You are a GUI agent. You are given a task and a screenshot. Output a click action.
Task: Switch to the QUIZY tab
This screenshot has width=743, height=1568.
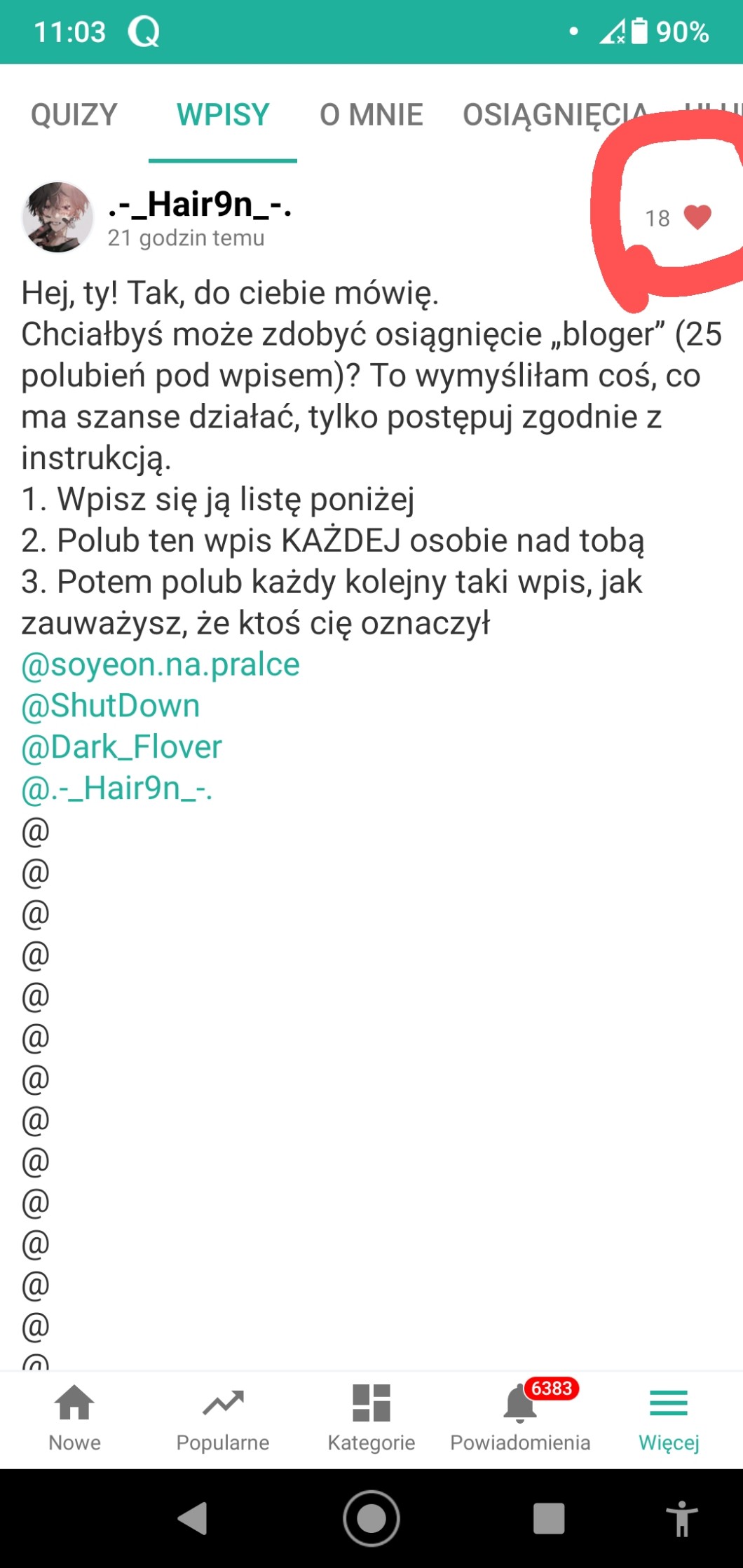74,115
